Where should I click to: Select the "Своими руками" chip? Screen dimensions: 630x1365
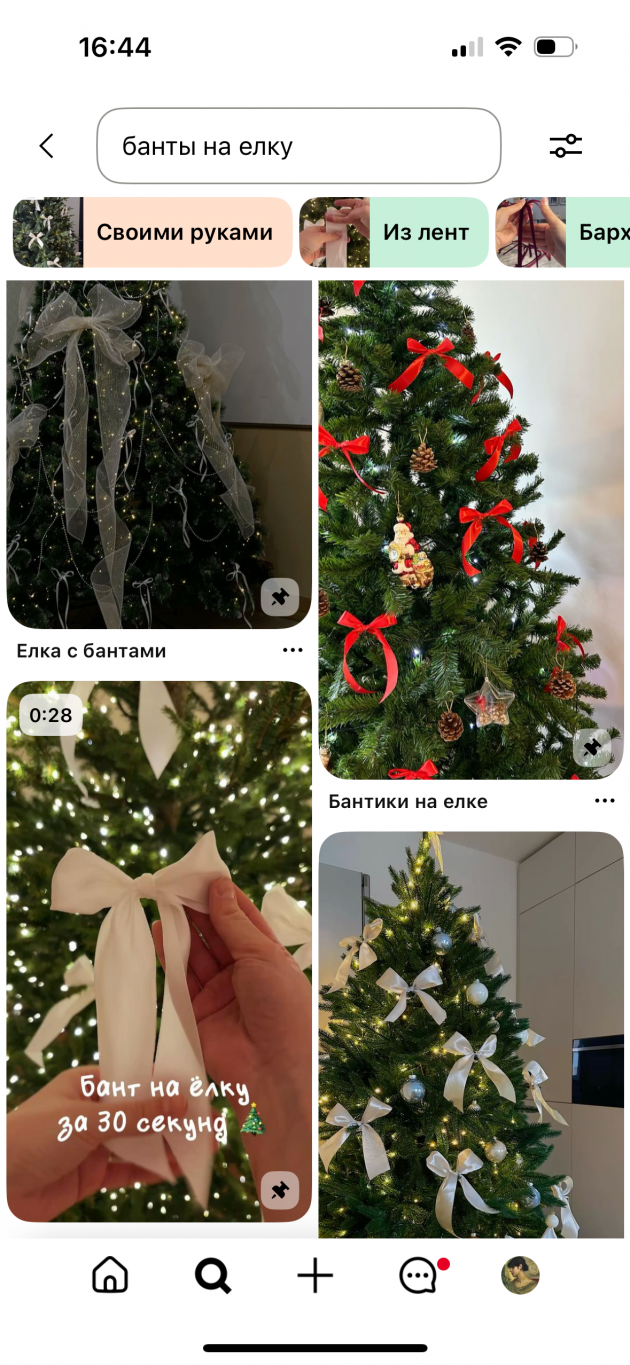point(152,232)
